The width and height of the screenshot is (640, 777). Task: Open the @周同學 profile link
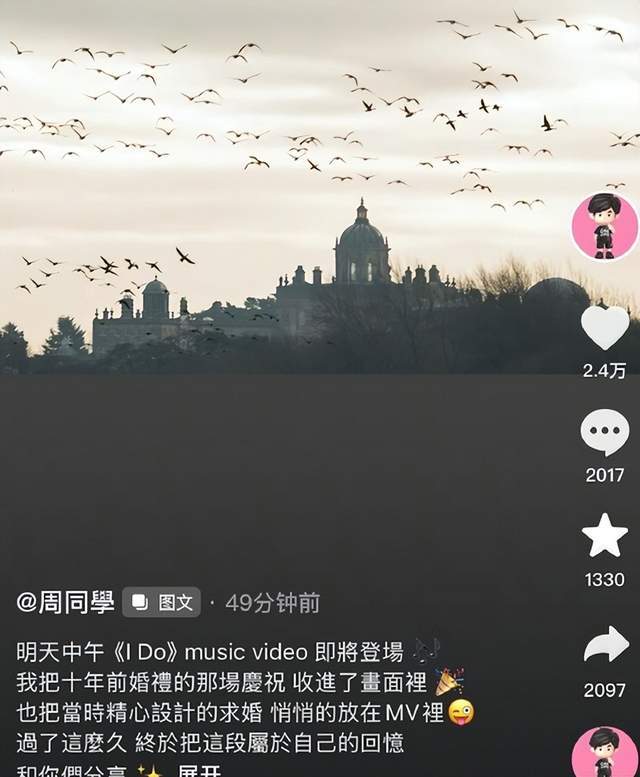[x=64, y=603]
